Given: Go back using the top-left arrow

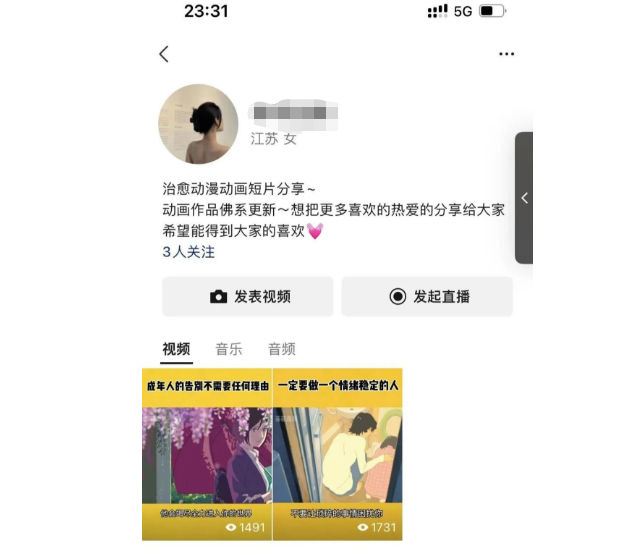Looking at the screenshot, I should (x=164, y=54).
